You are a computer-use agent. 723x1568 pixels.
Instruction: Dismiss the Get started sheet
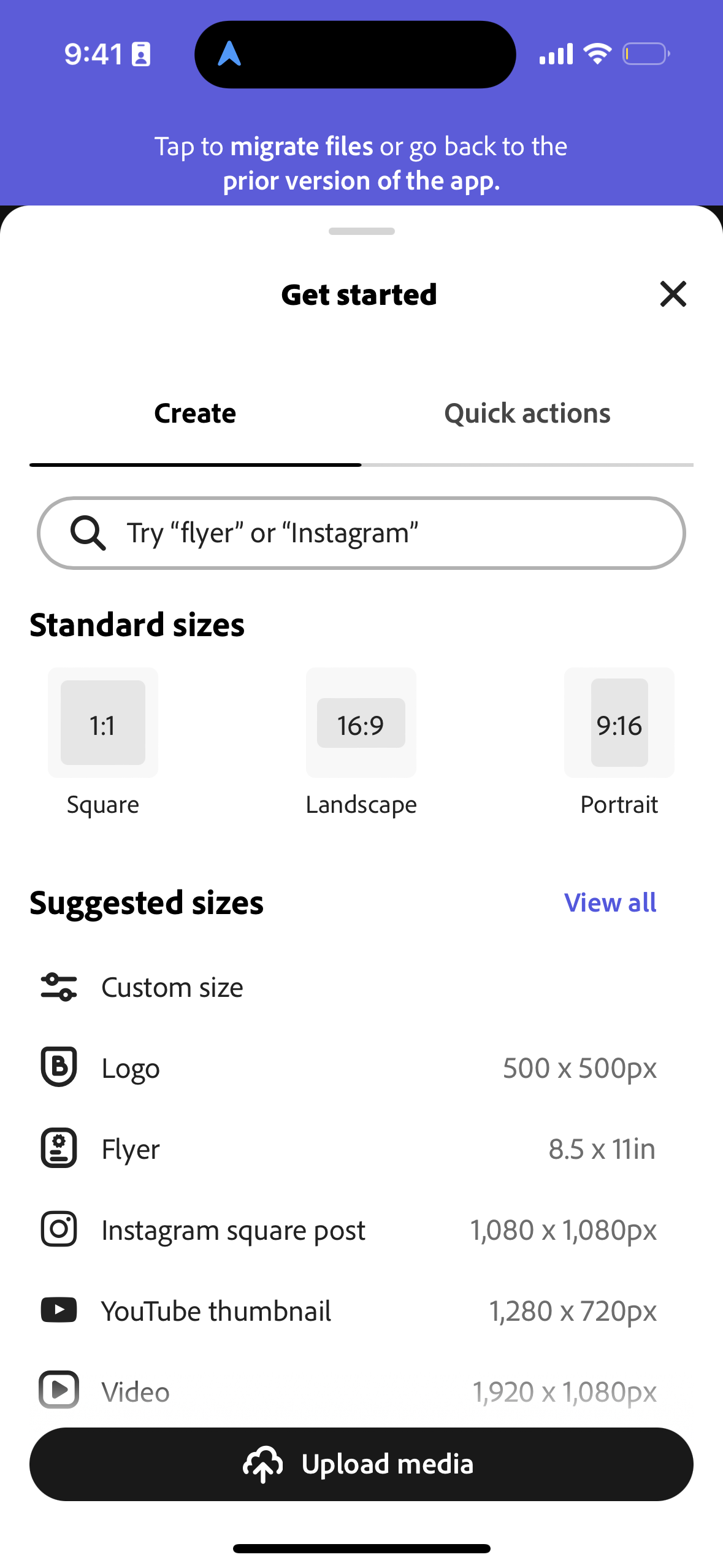[673, 294]
